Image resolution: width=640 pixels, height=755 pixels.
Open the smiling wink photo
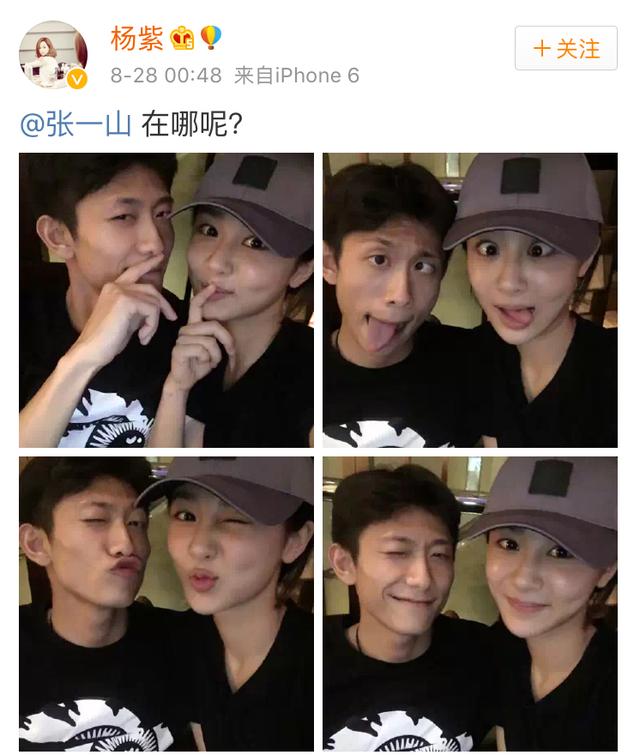pyautogui.click(x=470, y=603)
